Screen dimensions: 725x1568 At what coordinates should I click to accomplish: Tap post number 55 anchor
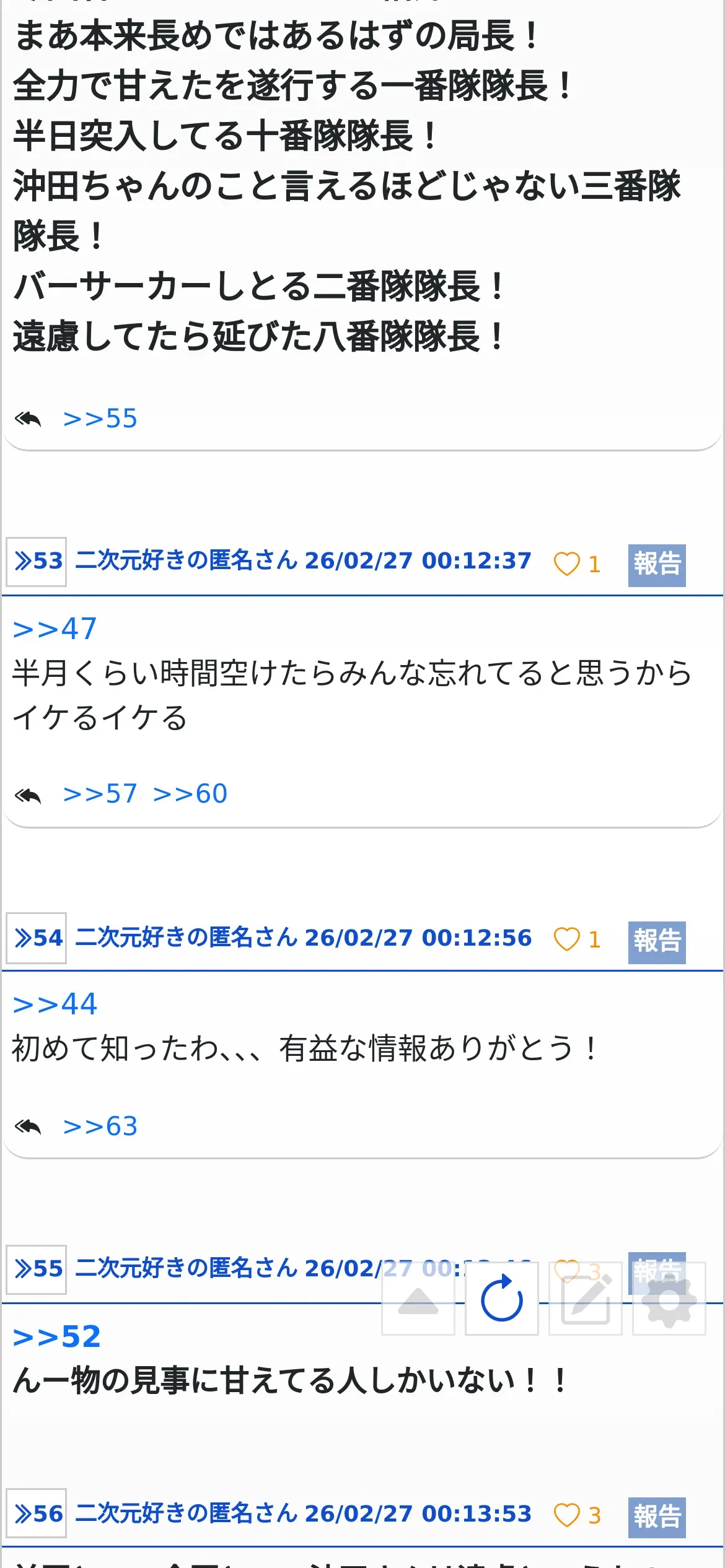pos(37,1269)
